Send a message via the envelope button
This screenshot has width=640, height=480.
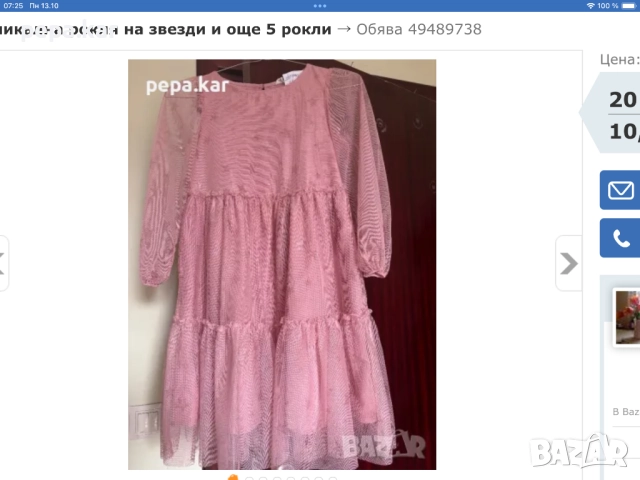620,190
